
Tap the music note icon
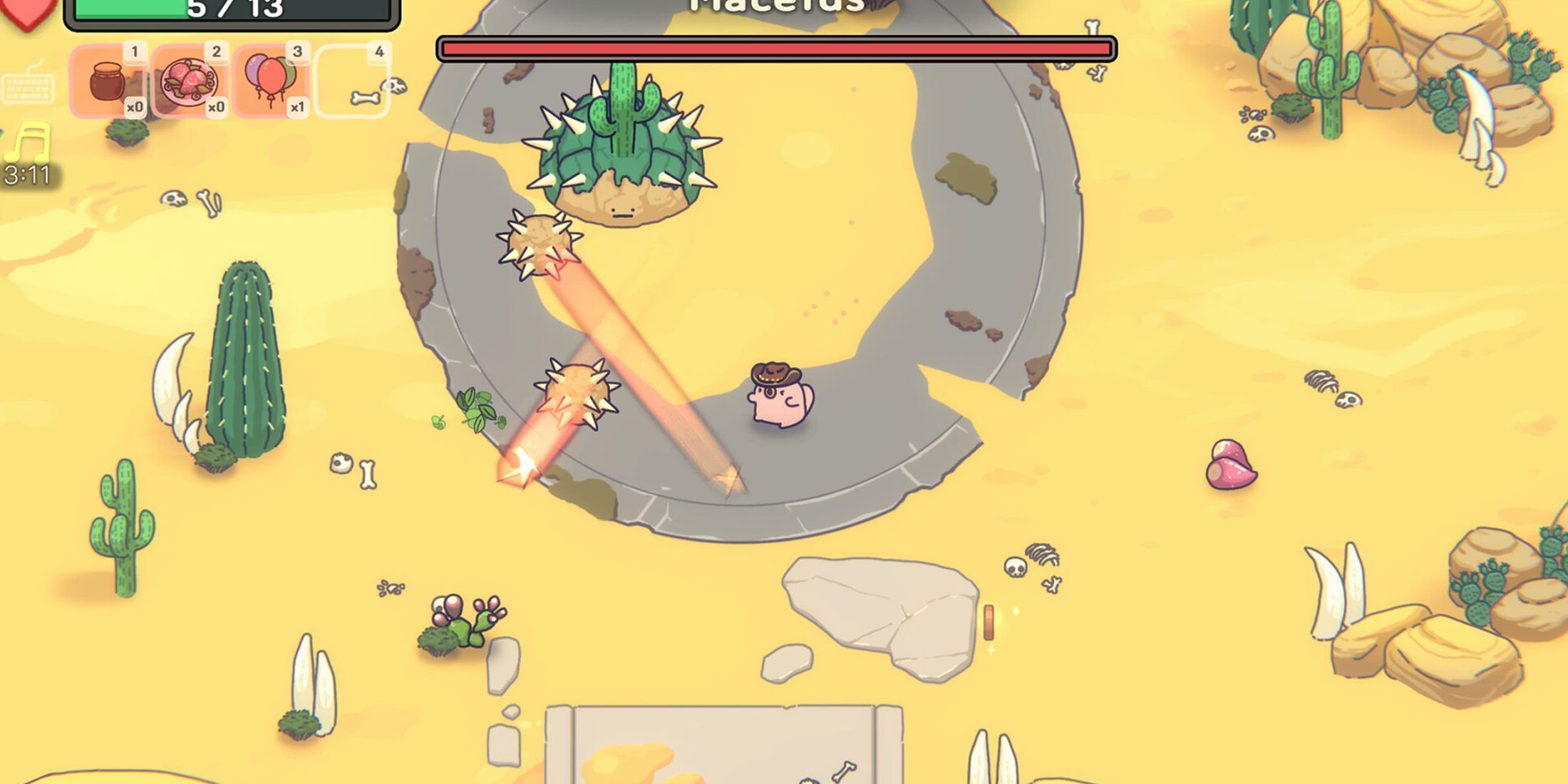(x=29, y=143)
